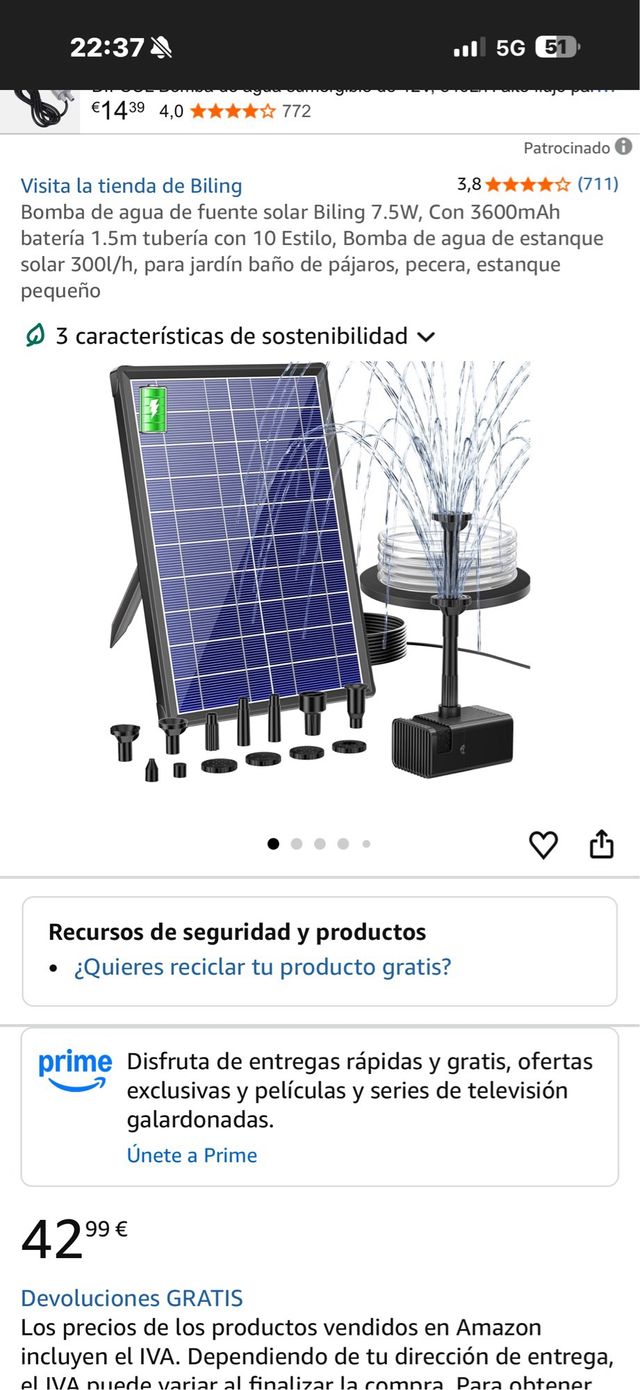640x1390 pixels.
Task: View the 711 customer ratings
Action: click(597, 184)
